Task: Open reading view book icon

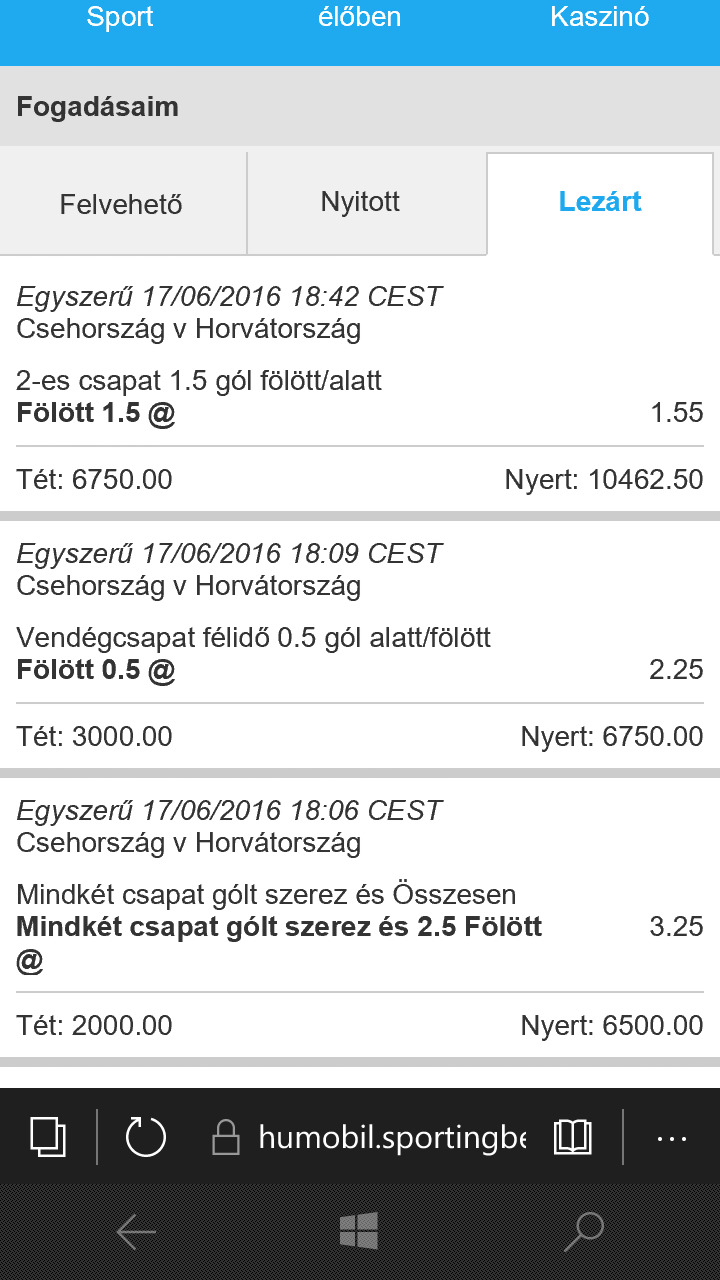Action: (x=573, y=1137)
